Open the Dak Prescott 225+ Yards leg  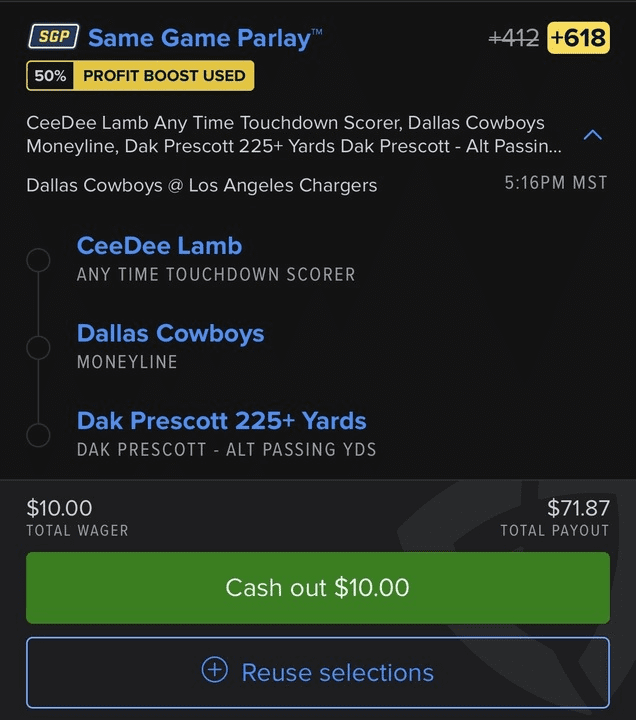click(x=222, y=421)
